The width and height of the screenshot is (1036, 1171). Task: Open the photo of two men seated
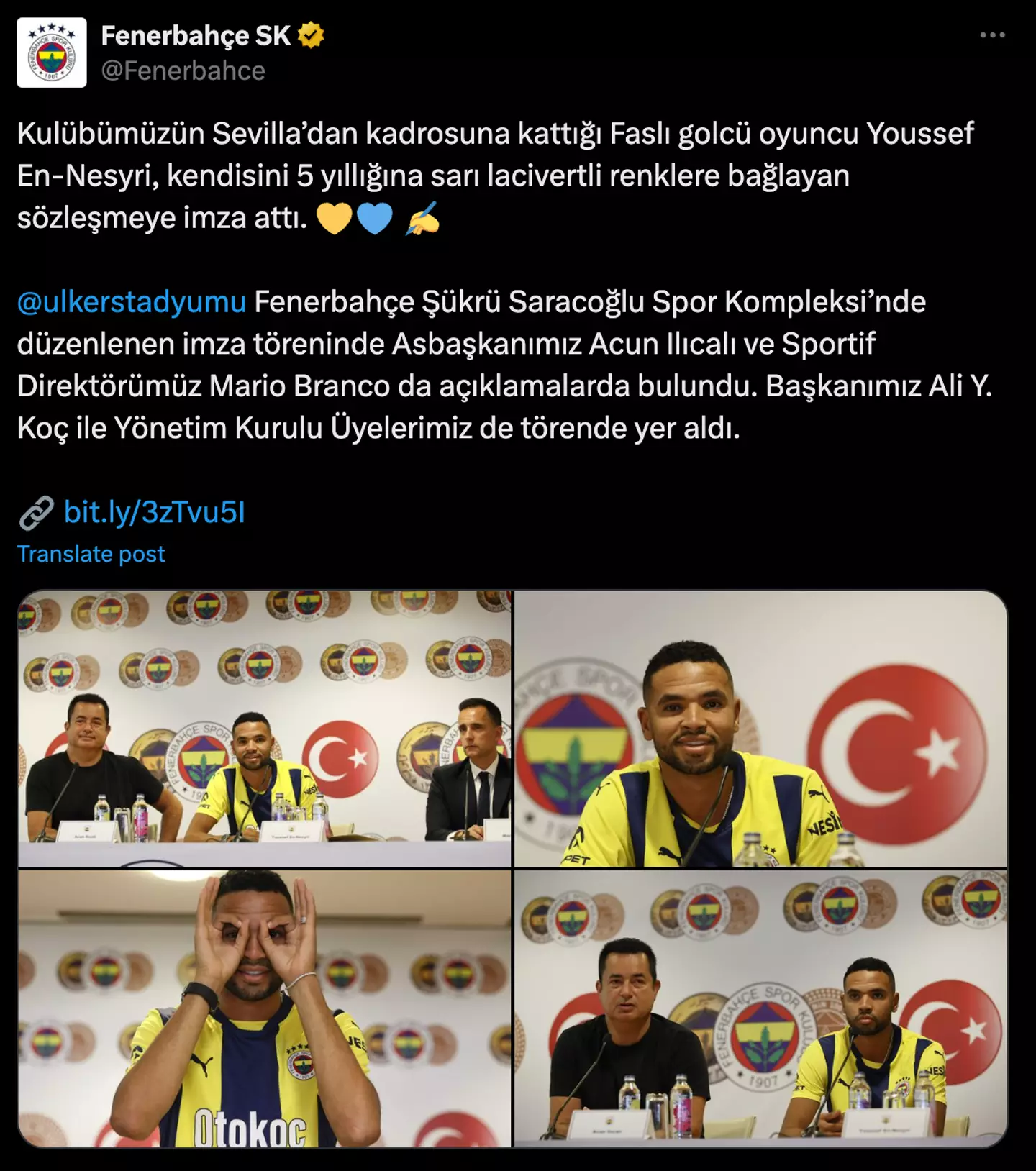click(x=760, y=1008)
